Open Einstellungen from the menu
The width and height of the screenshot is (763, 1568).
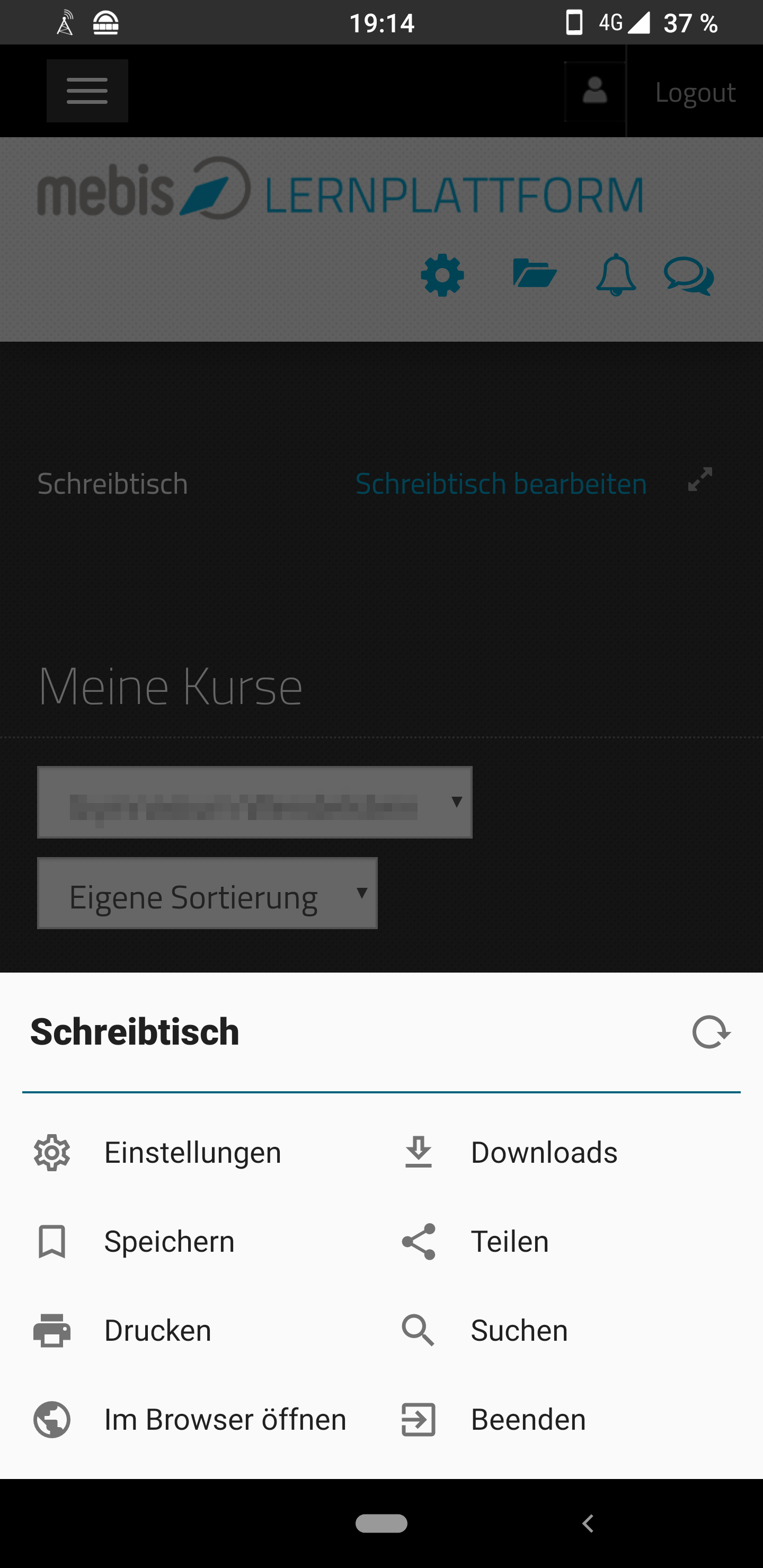pyautogui.click(x=192, y=1152)
